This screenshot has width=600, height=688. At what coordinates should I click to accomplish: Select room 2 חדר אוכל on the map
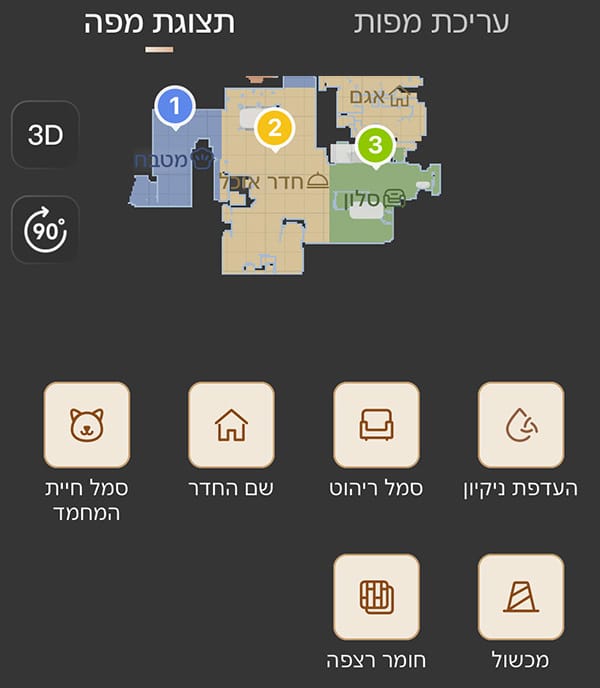274,128
